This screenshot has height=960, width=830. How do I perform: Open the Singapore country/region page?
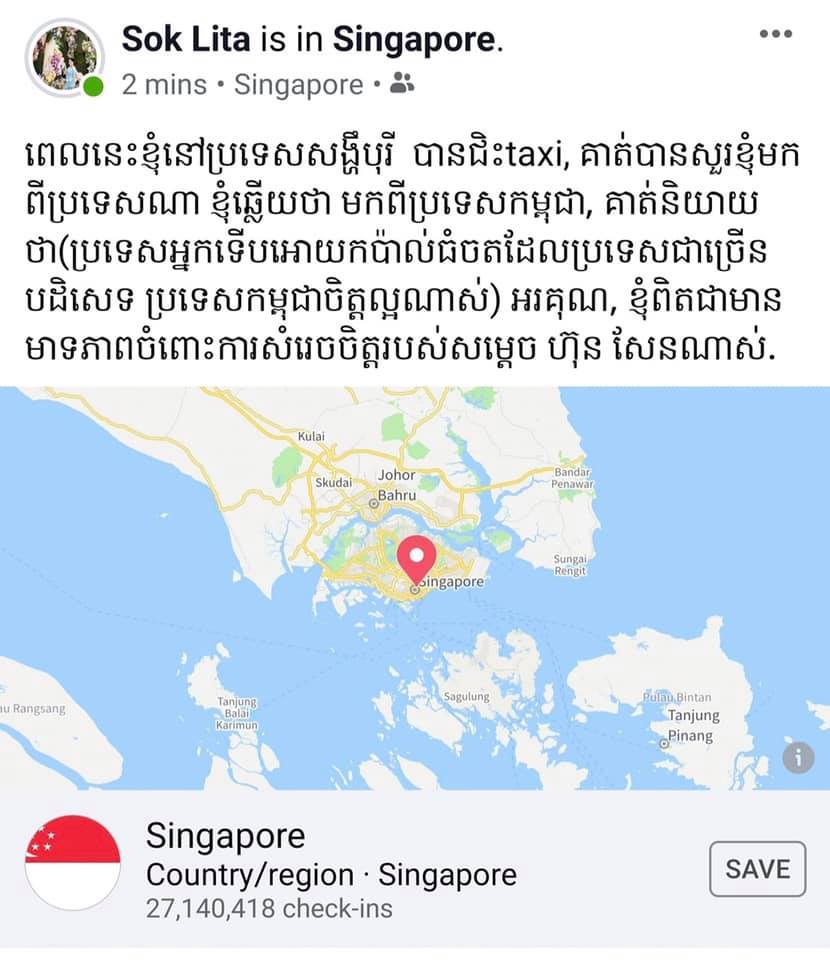pos(225,836)
